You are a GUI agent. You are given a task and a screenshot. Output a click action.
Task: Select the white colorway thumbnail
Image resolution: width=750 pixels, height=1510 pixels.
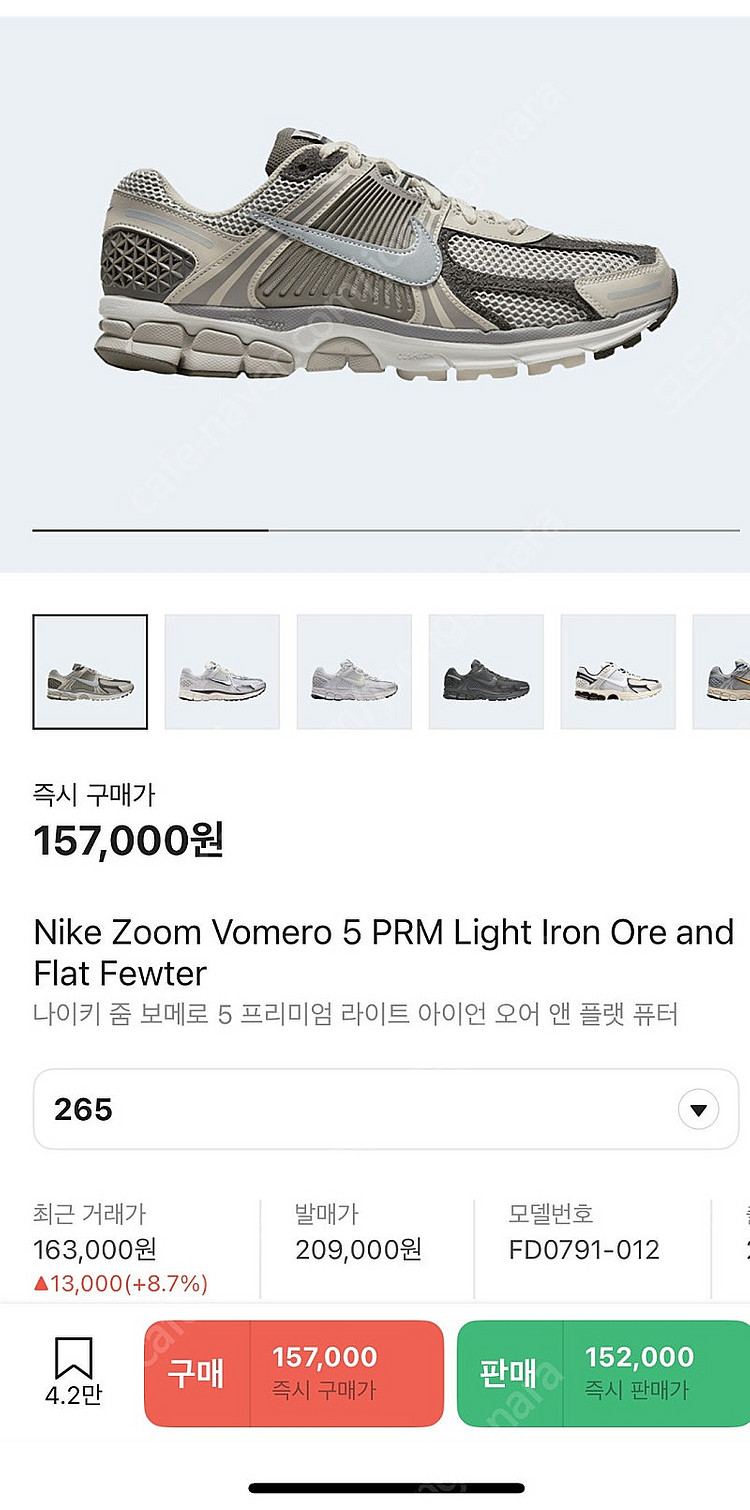pos(222,671)
